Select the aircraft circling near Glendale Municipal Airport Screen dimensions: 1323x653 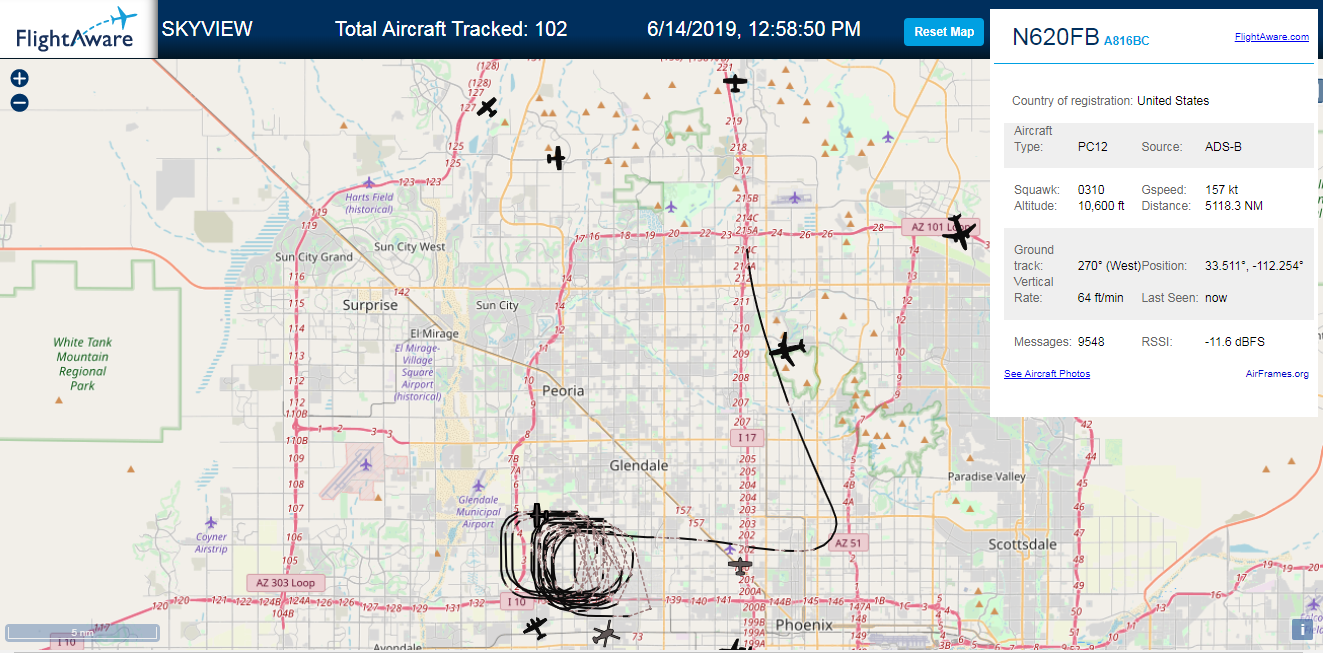coord(538,516)
